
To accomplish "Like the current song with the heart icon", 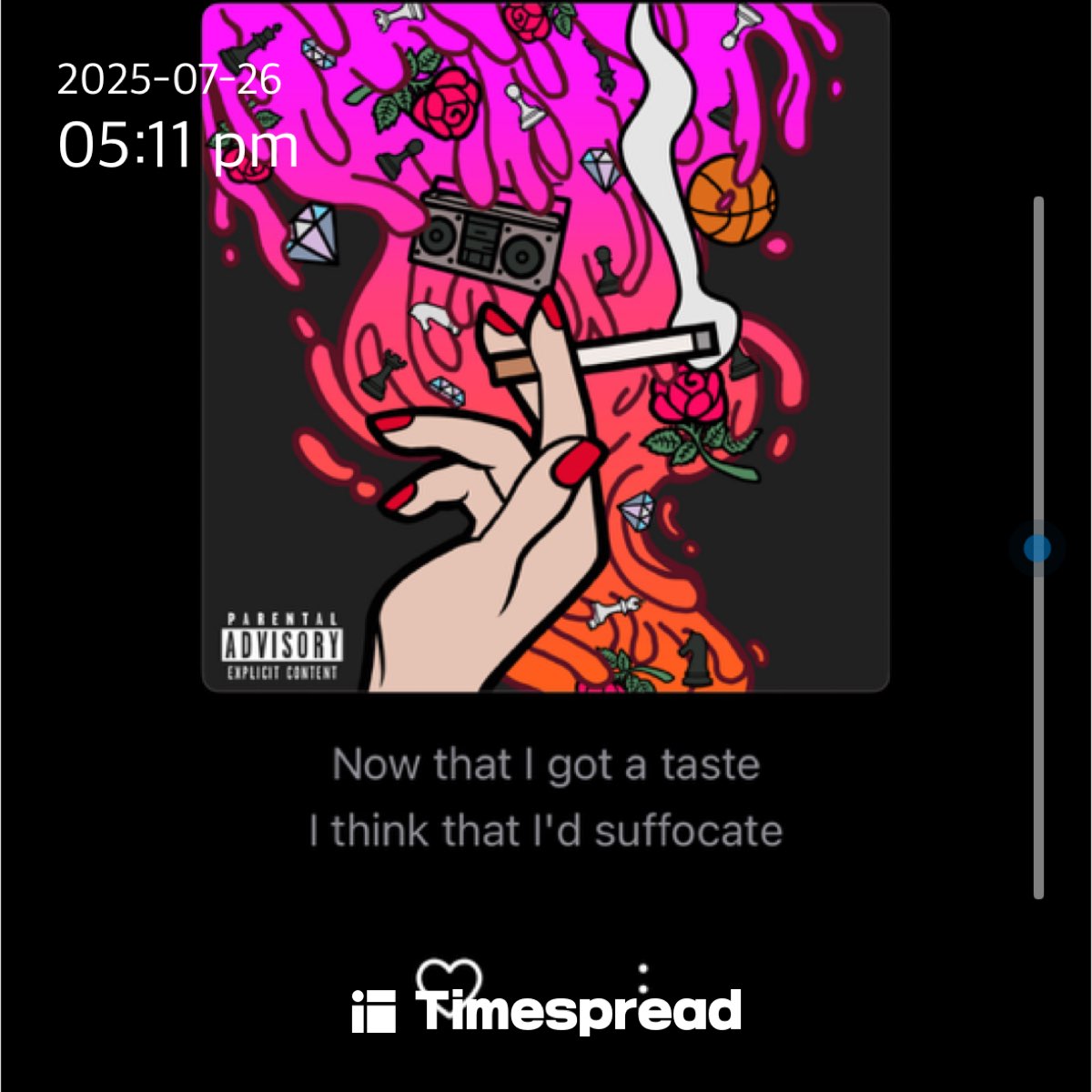I will click(448, 977).
